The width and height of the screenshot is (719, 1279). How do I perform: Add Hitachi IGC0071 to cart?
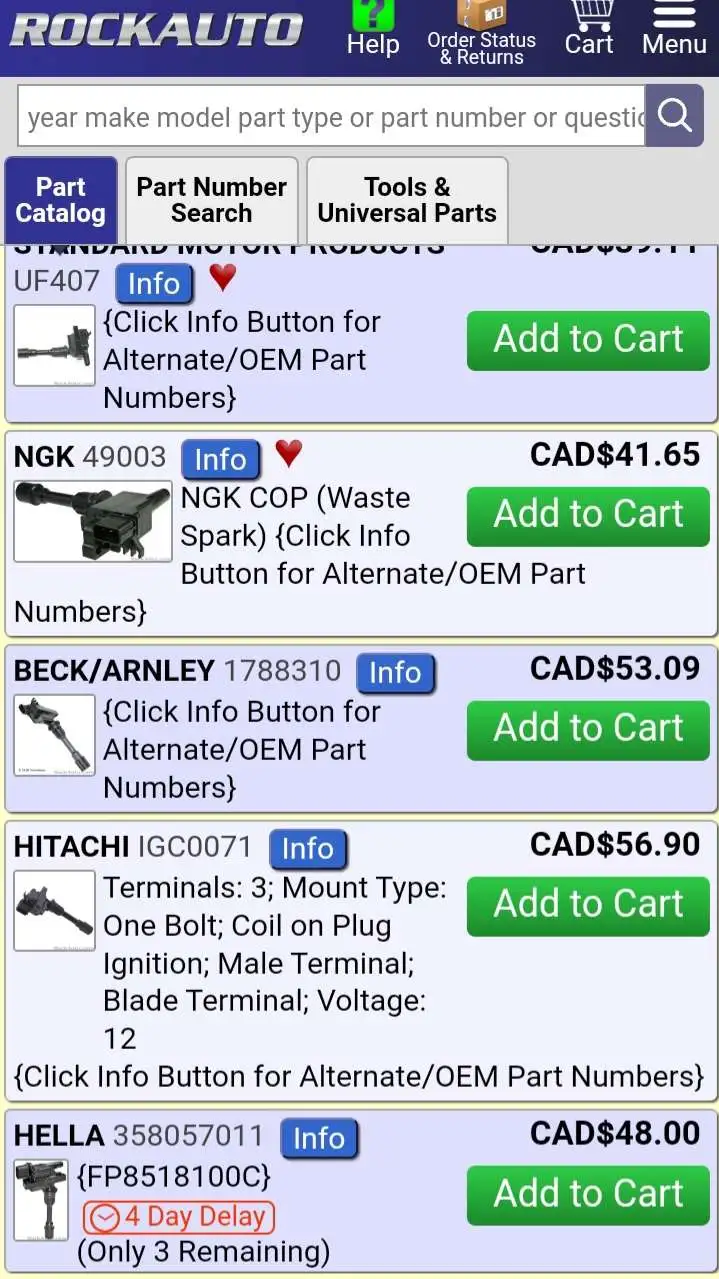click(588, 904)
